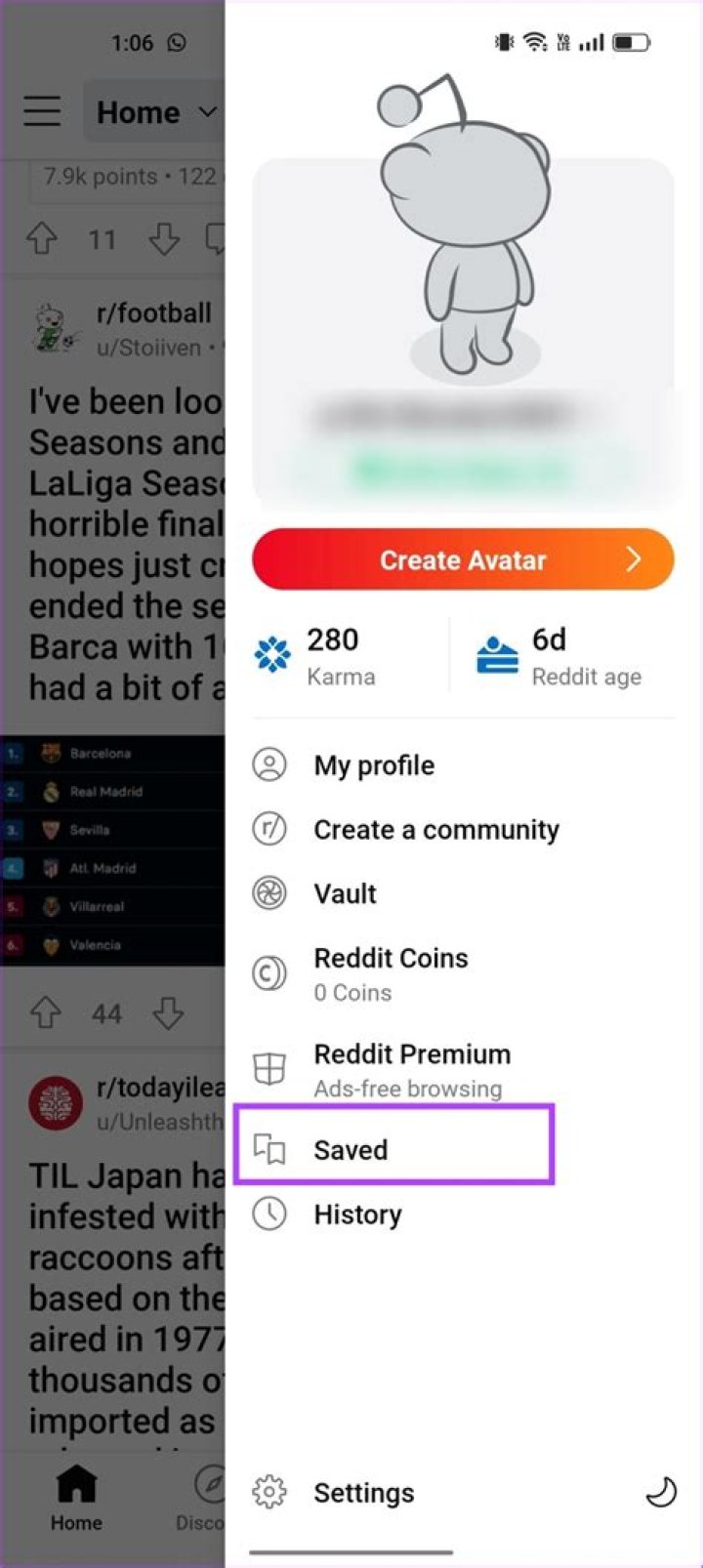Screen dimensions: 703x1568
Task: Select Create a community
Action: point(435,830)
